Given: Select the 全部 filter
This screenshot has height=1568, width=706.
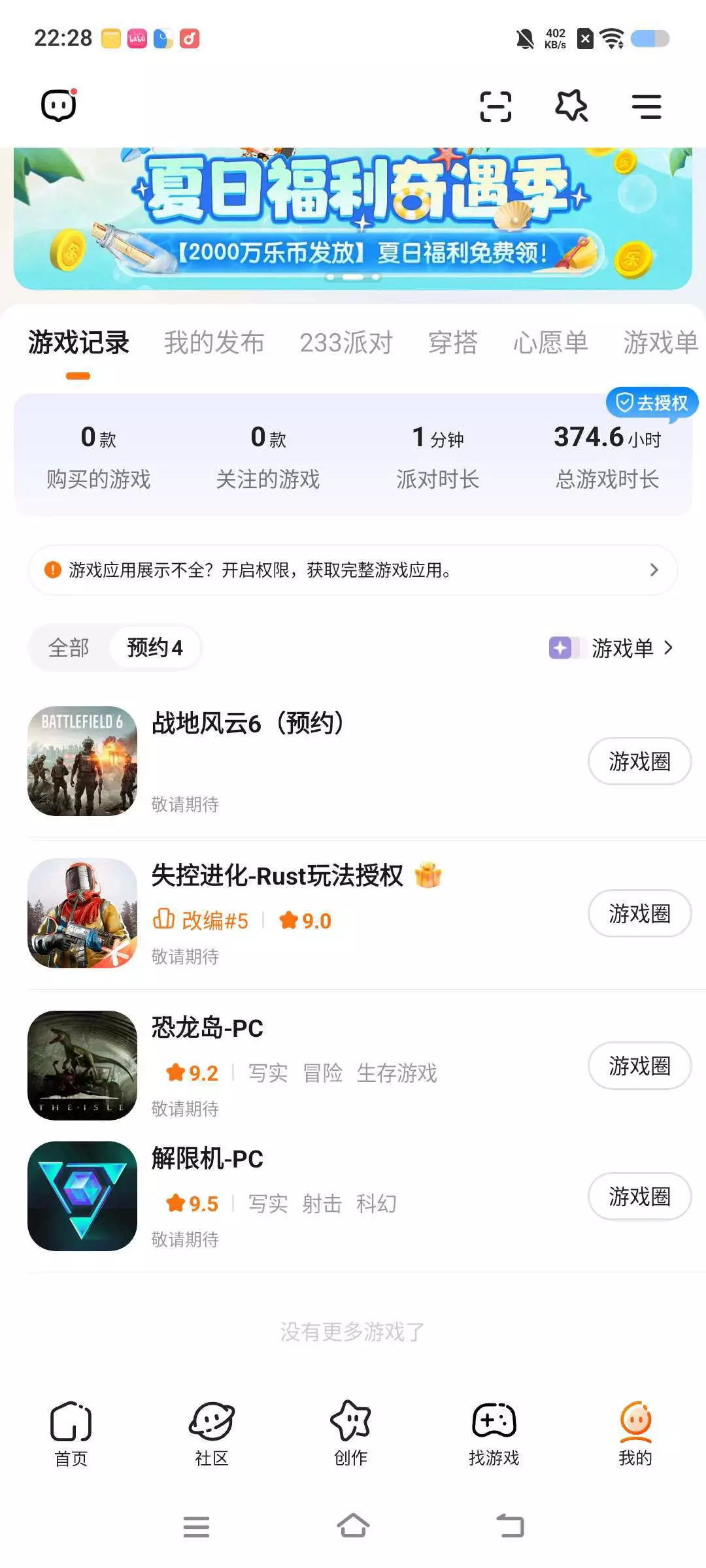Looking at the screenshot, I should tap(69, 648).
